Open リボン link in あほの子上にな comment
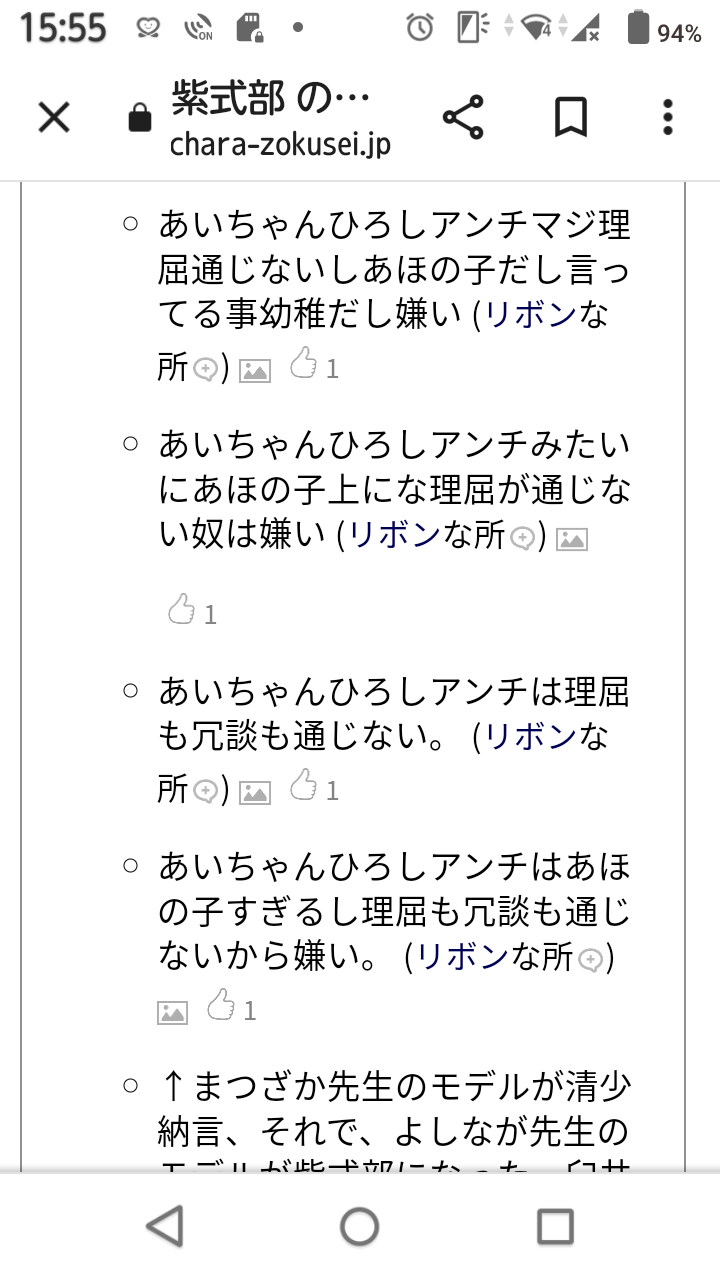 coord(395,536)
